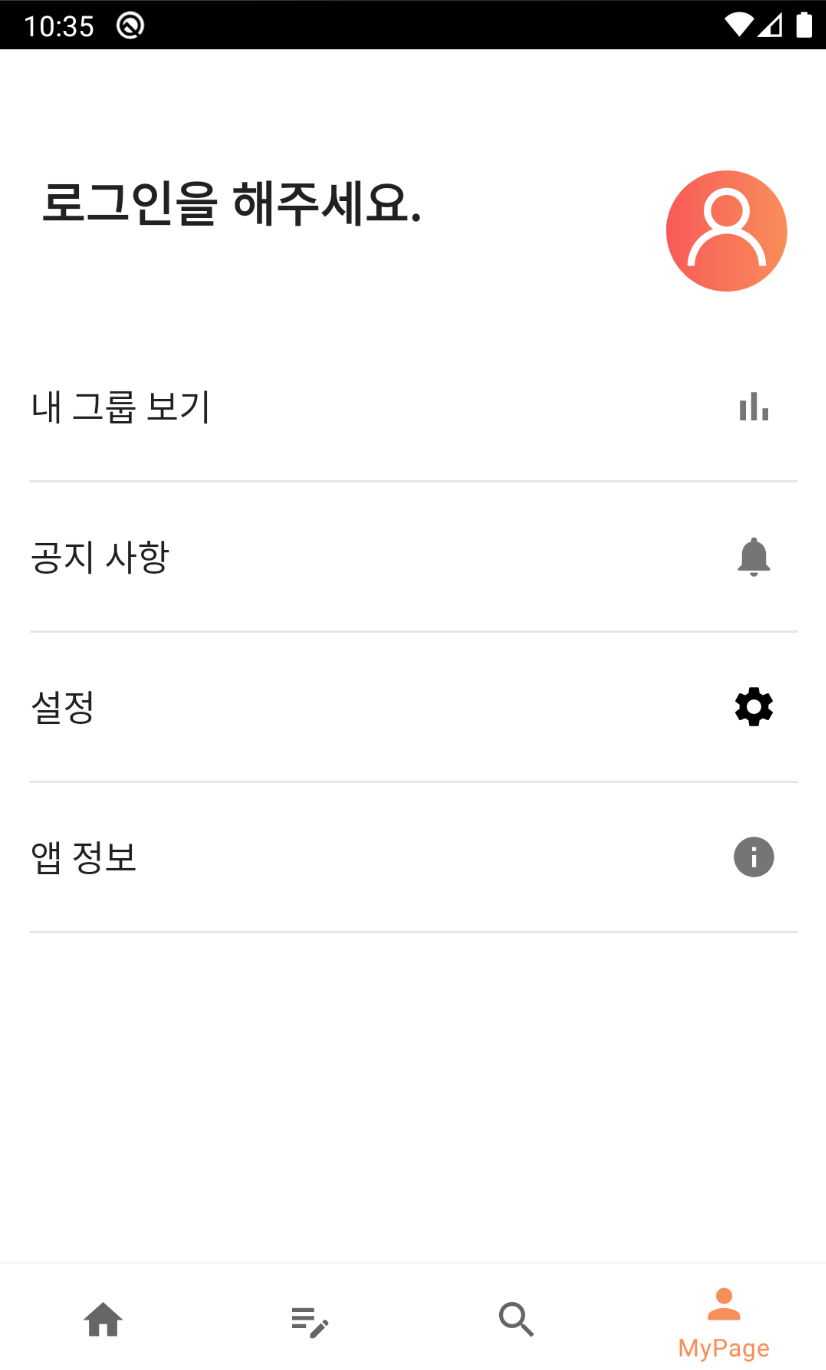Screen dimensions: 826x1370
Task: Switch to the search tab
Action: pyautogui.click(x=516, y=1320)
